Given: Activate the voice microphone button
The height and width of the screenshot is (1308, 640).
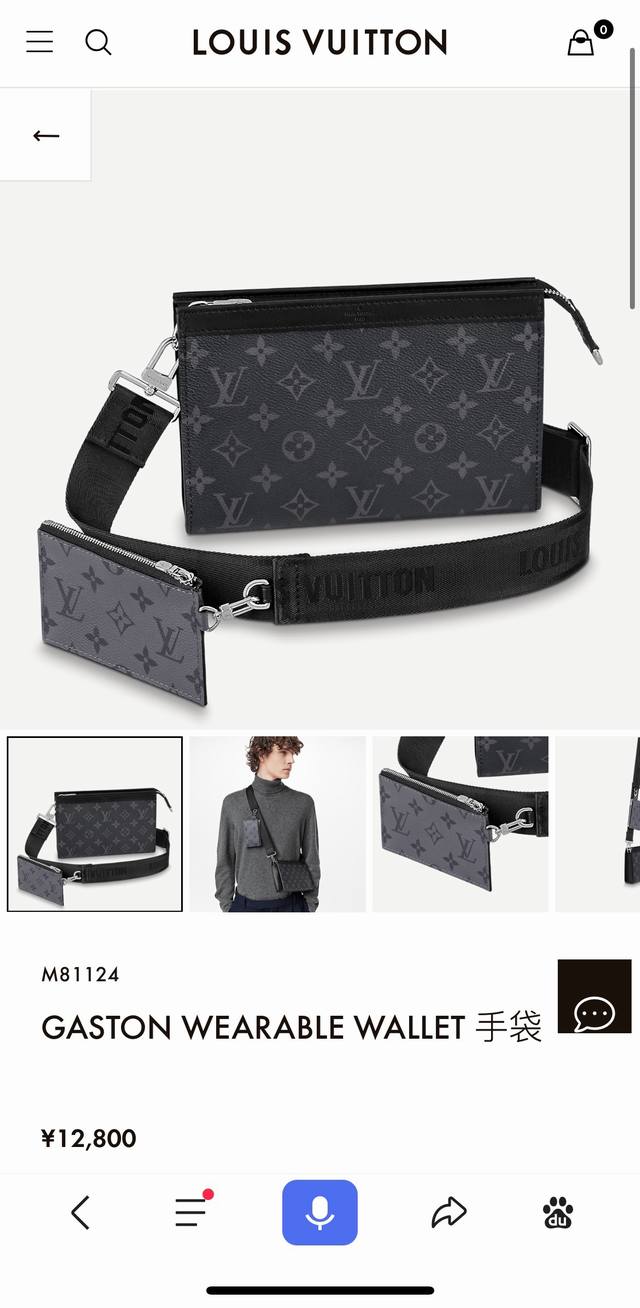Looking at the screenshot, I should tap(320, 1212).
